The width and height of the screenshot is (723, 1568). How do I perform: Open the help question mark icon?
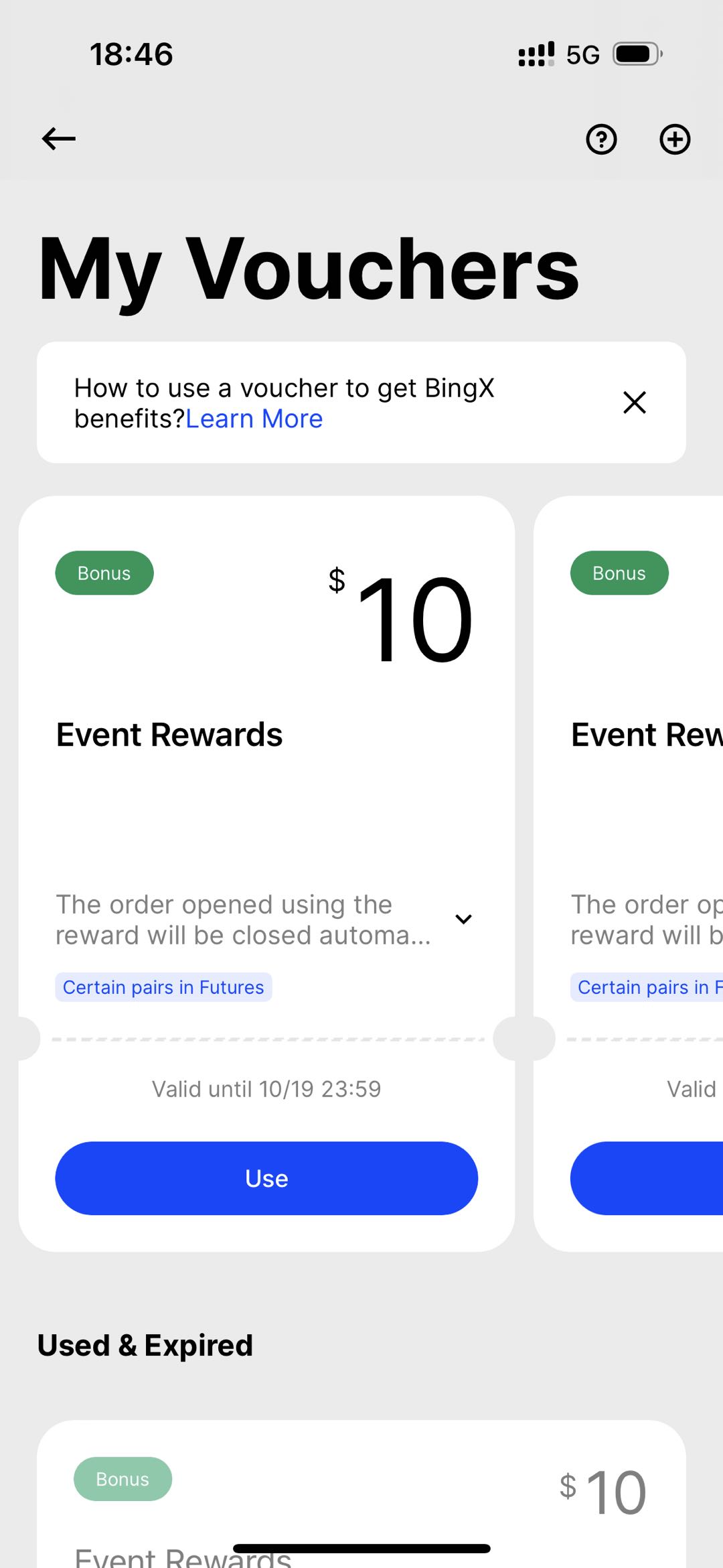[x=601, y=139]
